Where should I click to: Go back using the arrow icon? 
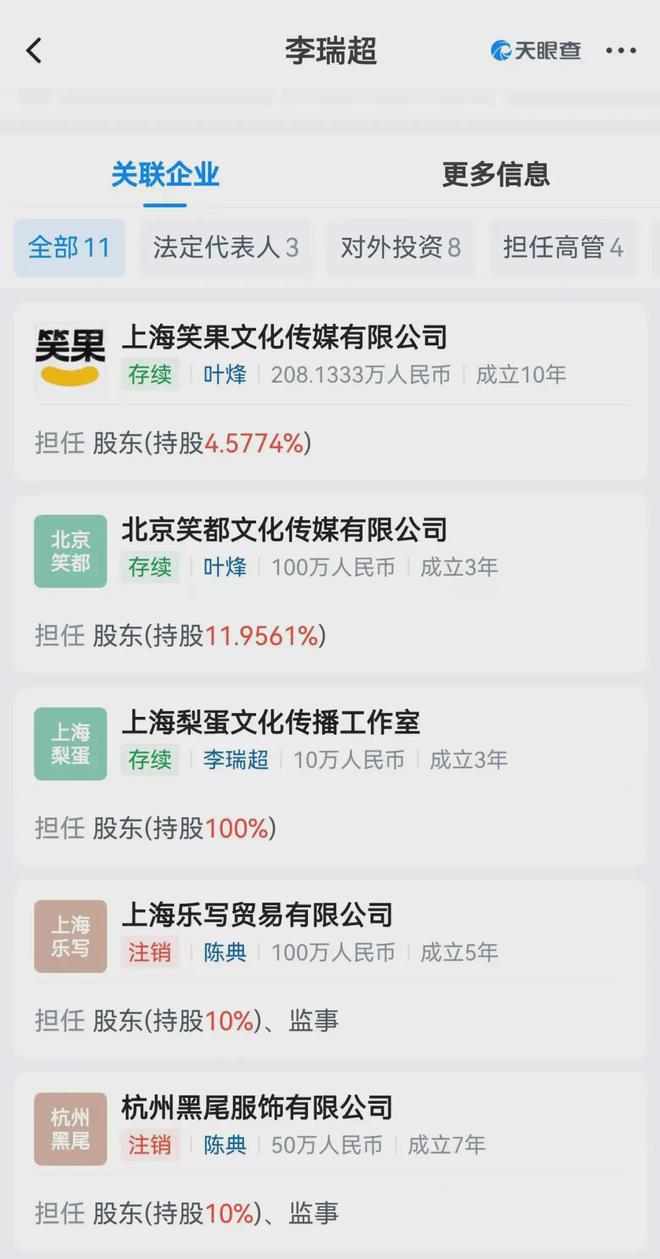[35, 51]
